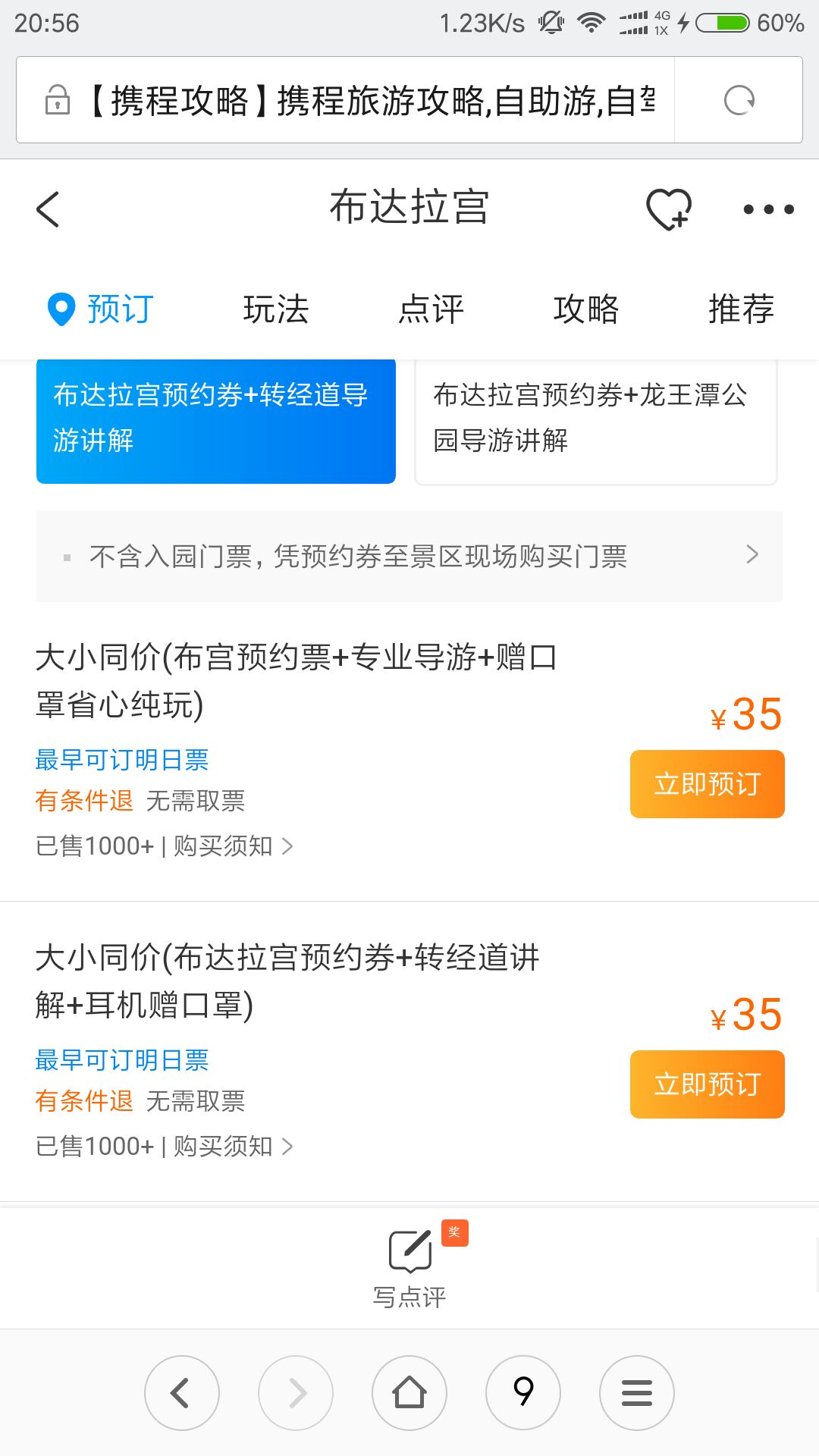Screen dimensions: 819x1456
Task: Open the browser tab switcher showing 9
Action: (523, 1393)
